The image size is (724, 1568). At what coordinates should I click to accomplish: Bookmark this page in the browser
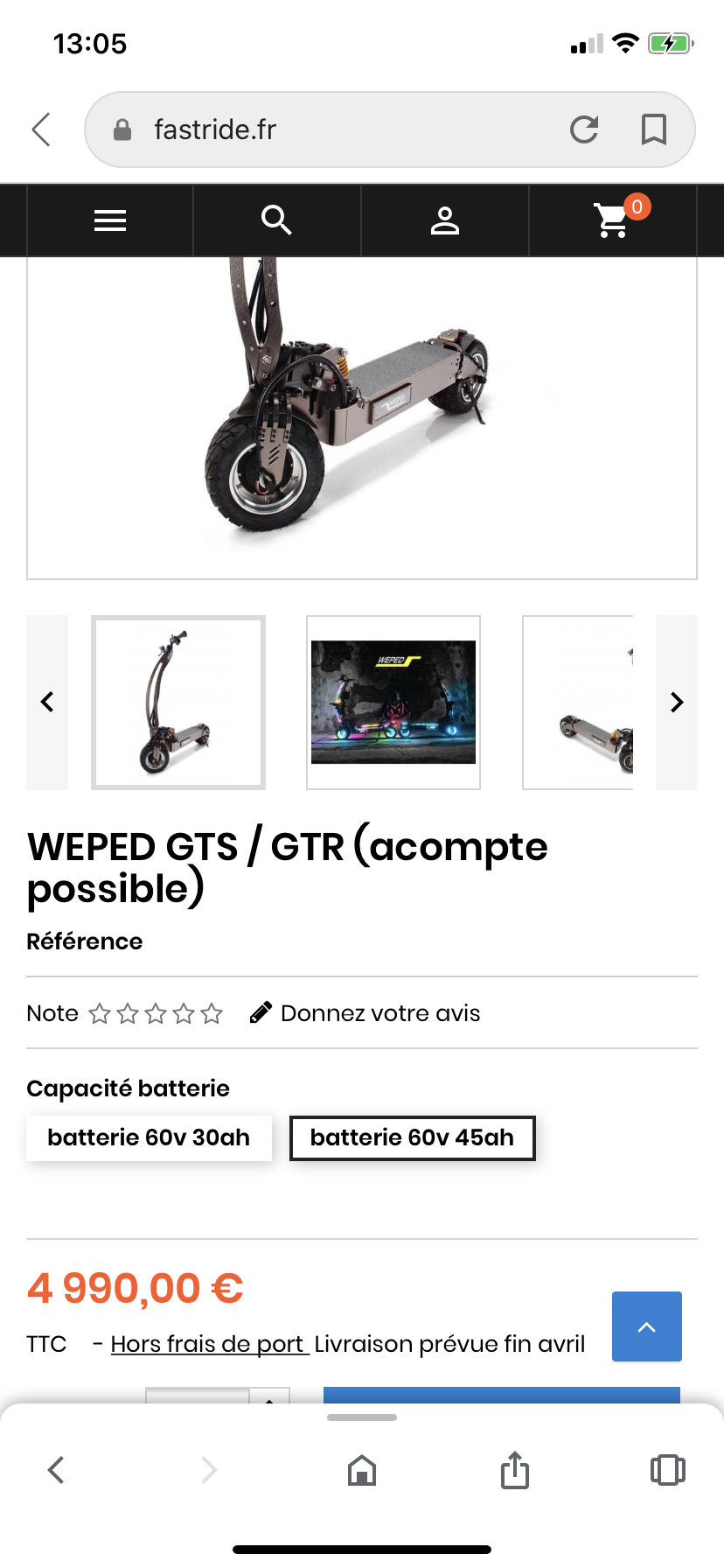654,129
